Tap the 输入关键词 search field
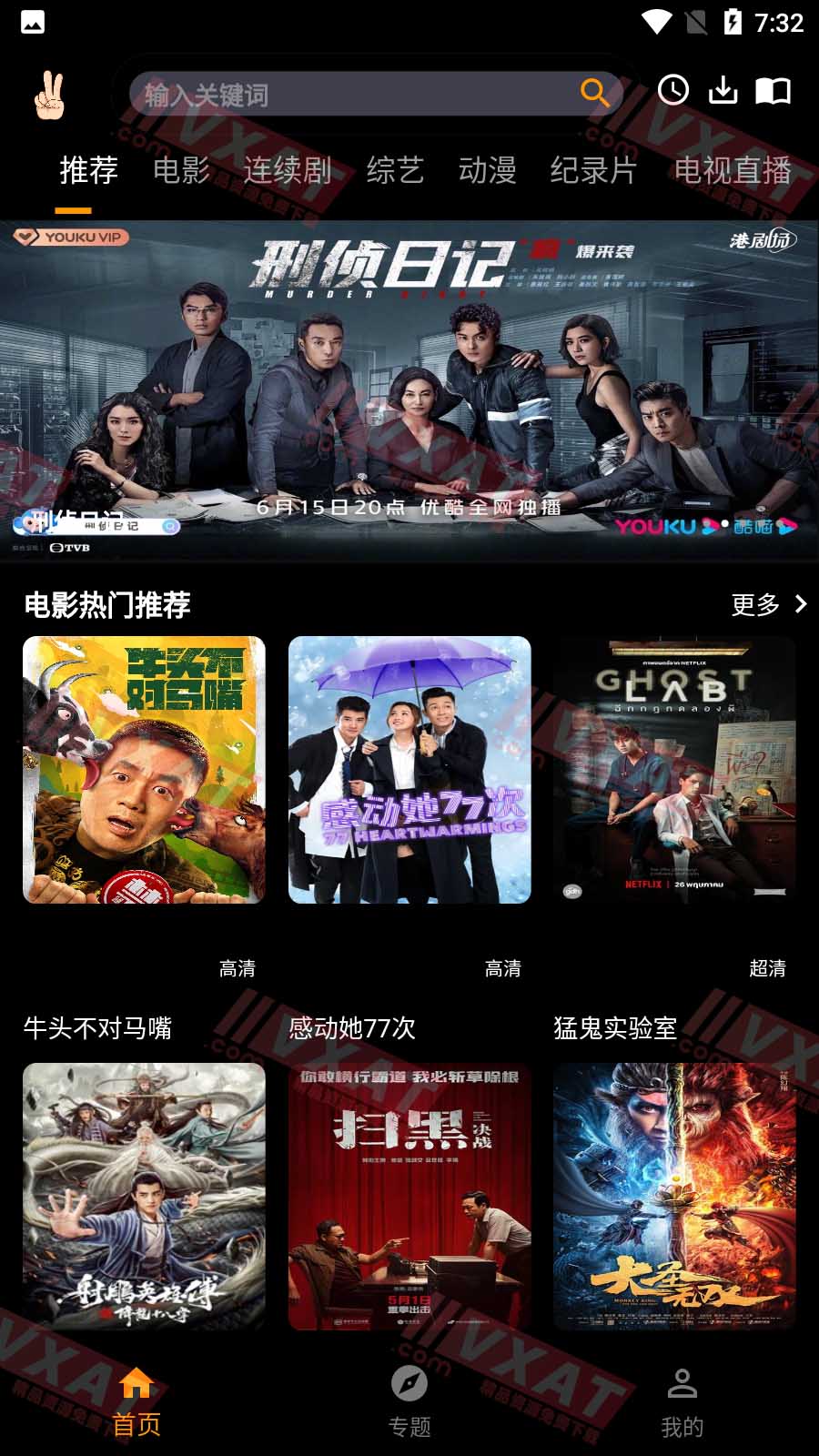The width and height of the screenshot is (819, 1456). (355, 94)
